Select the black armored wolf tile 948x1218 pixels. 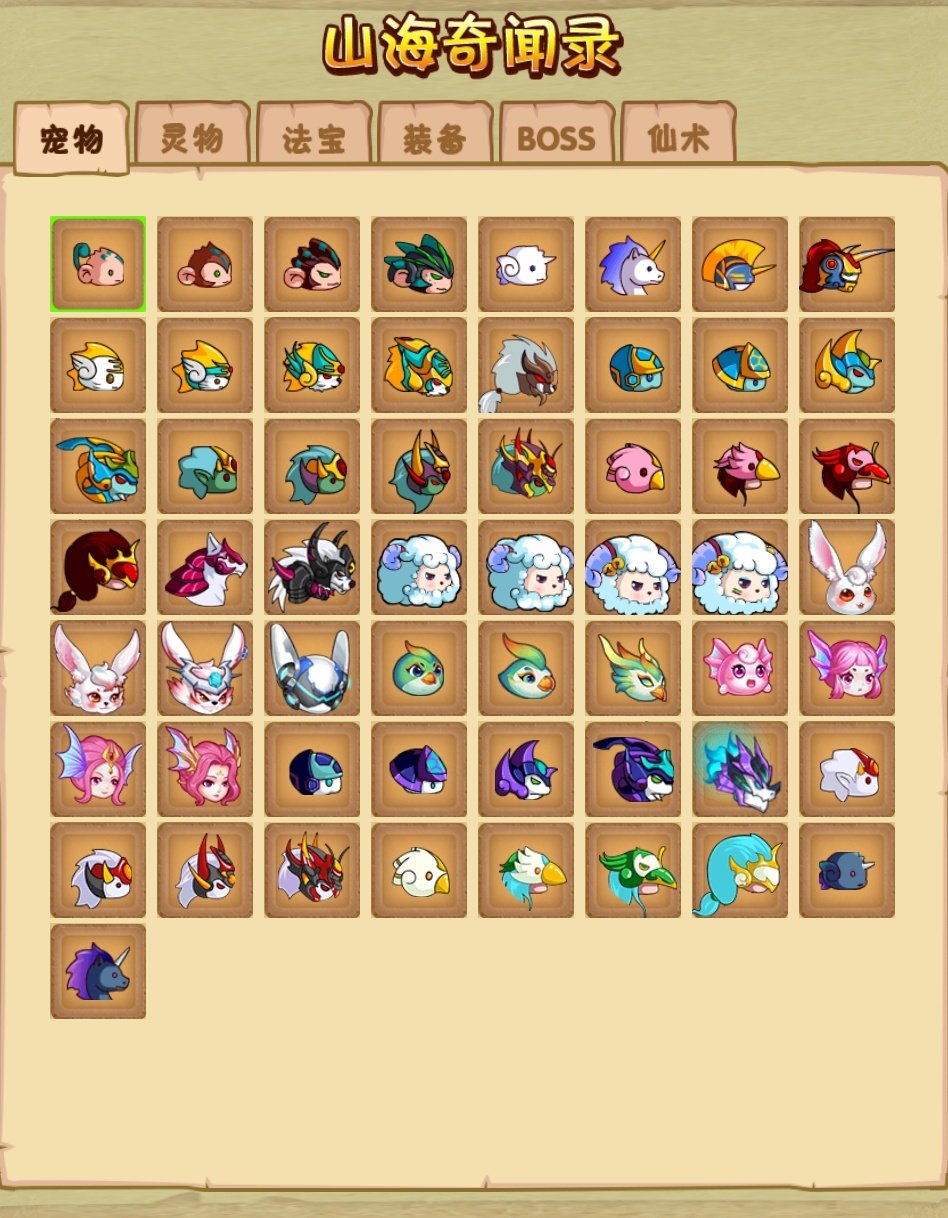click(x=311, y=568)
